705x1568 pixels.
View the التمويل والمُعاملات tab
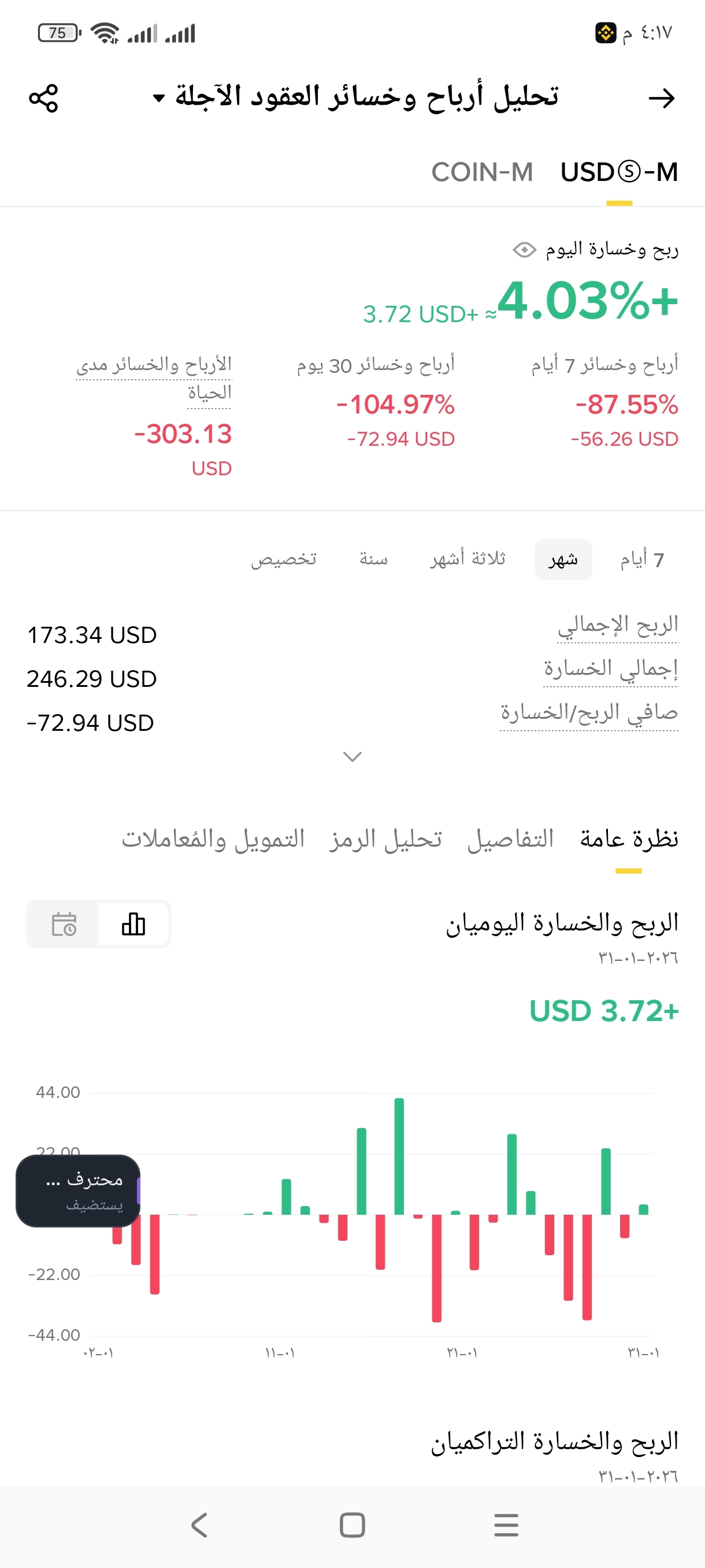(x=213, y=839)
